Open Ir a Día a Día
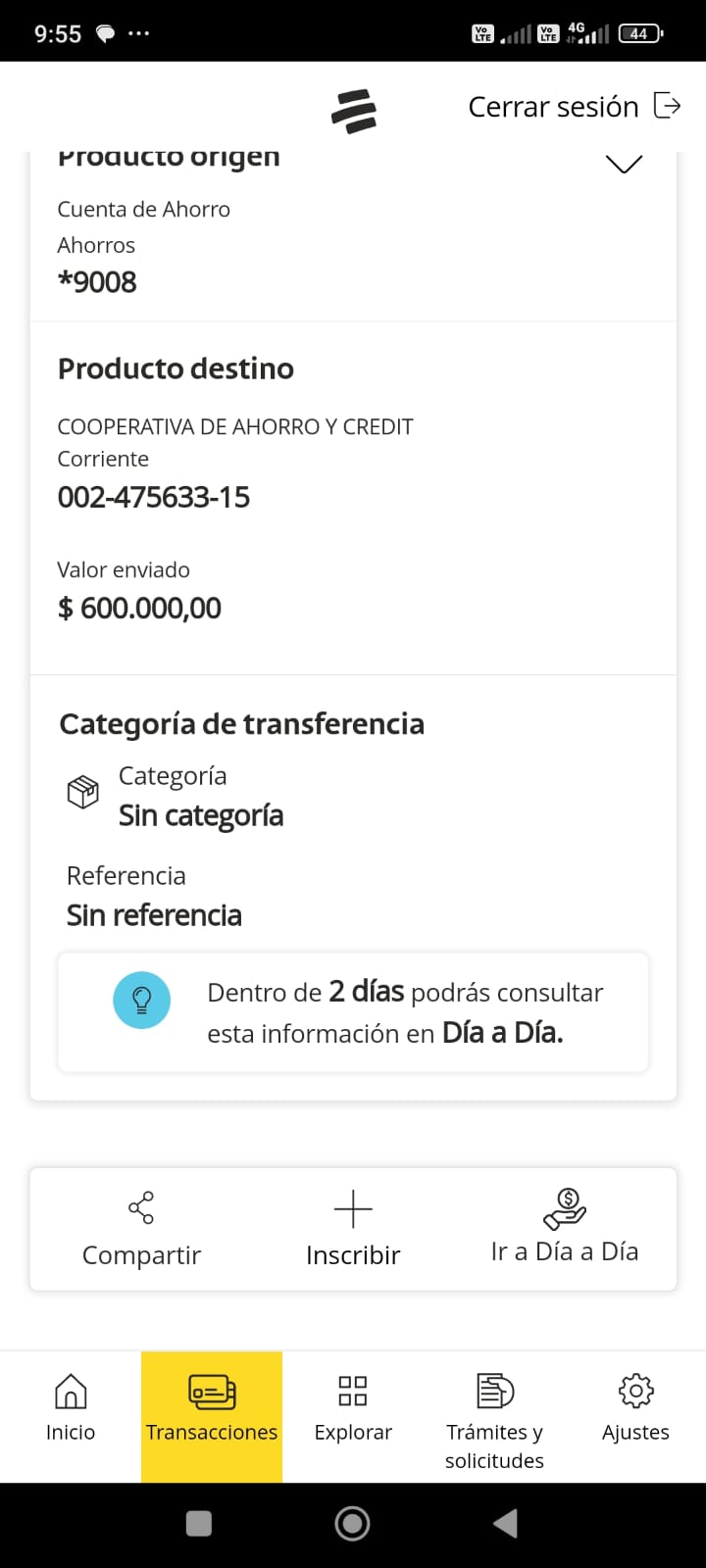The height and width of the screenshot is (1568, 706). pos(565,1227)
